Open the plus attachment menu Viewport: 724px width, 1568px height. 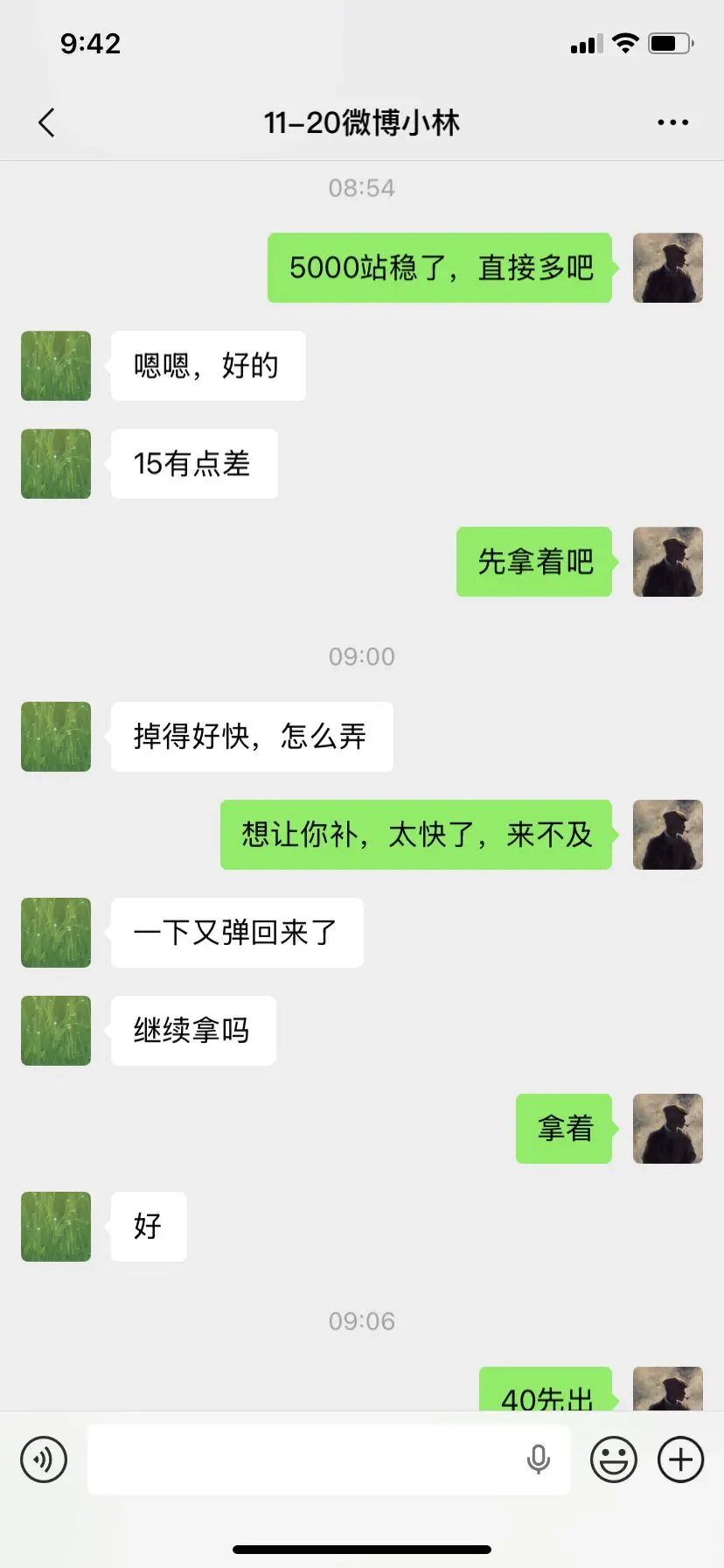pos(679,1459)
